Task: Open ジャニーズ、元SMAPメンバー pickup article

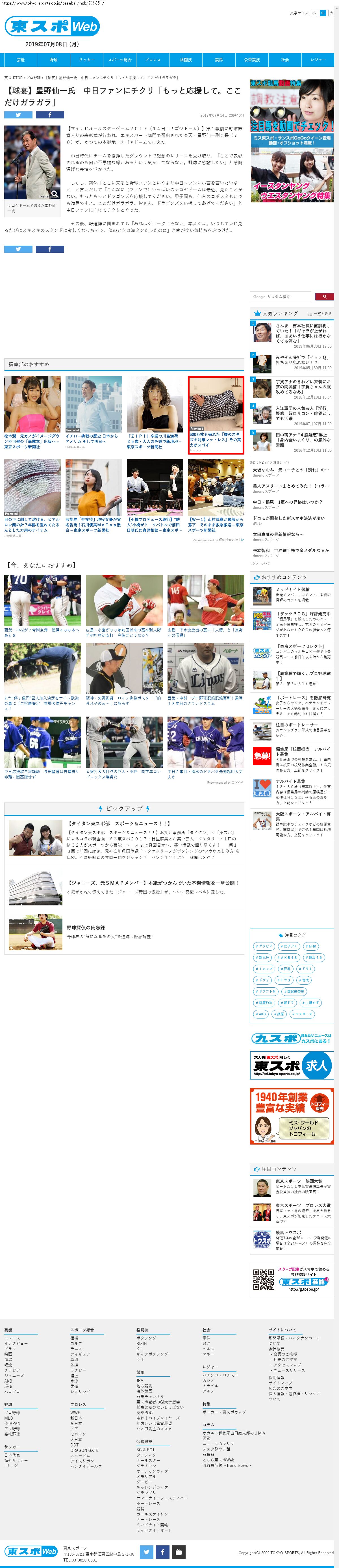Action: 152,882
